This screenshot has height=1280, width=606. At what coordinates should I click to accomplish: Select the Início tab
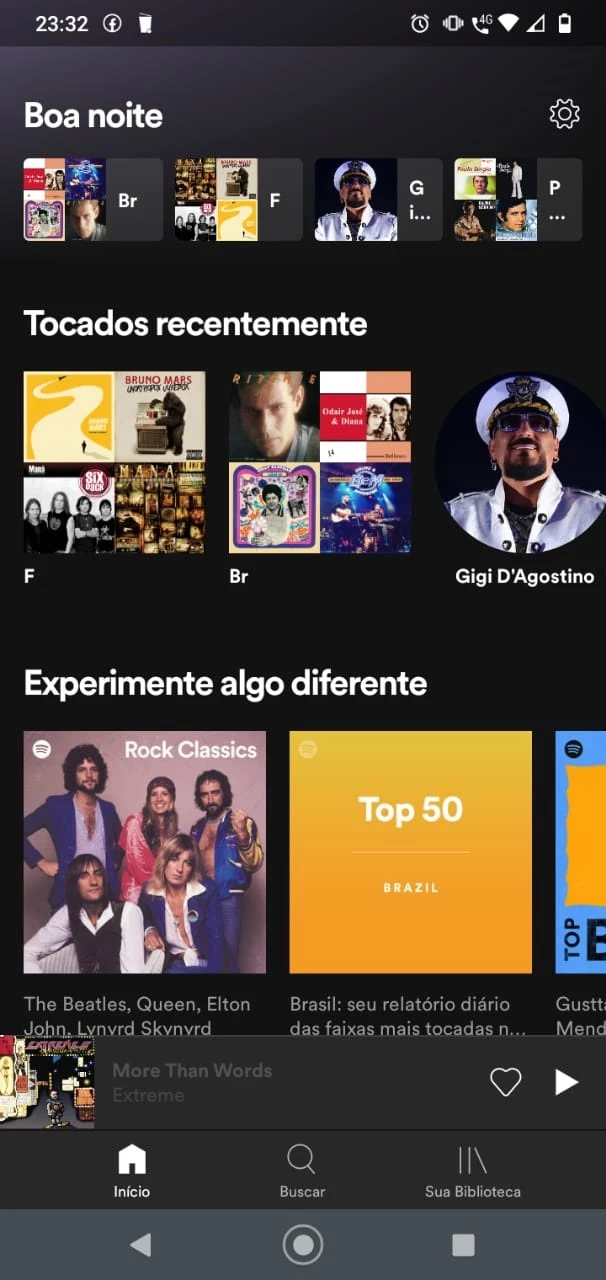click(132, 1170)
